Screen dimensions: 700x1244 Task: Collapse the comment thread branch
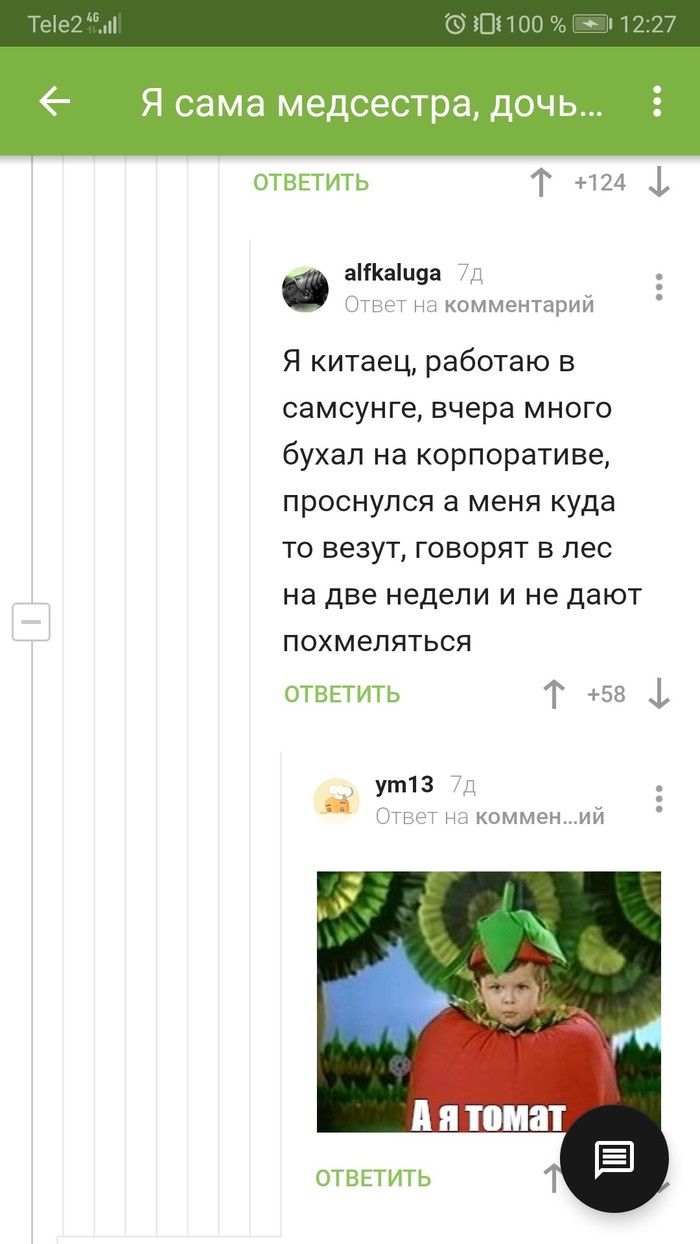[31, 622]
